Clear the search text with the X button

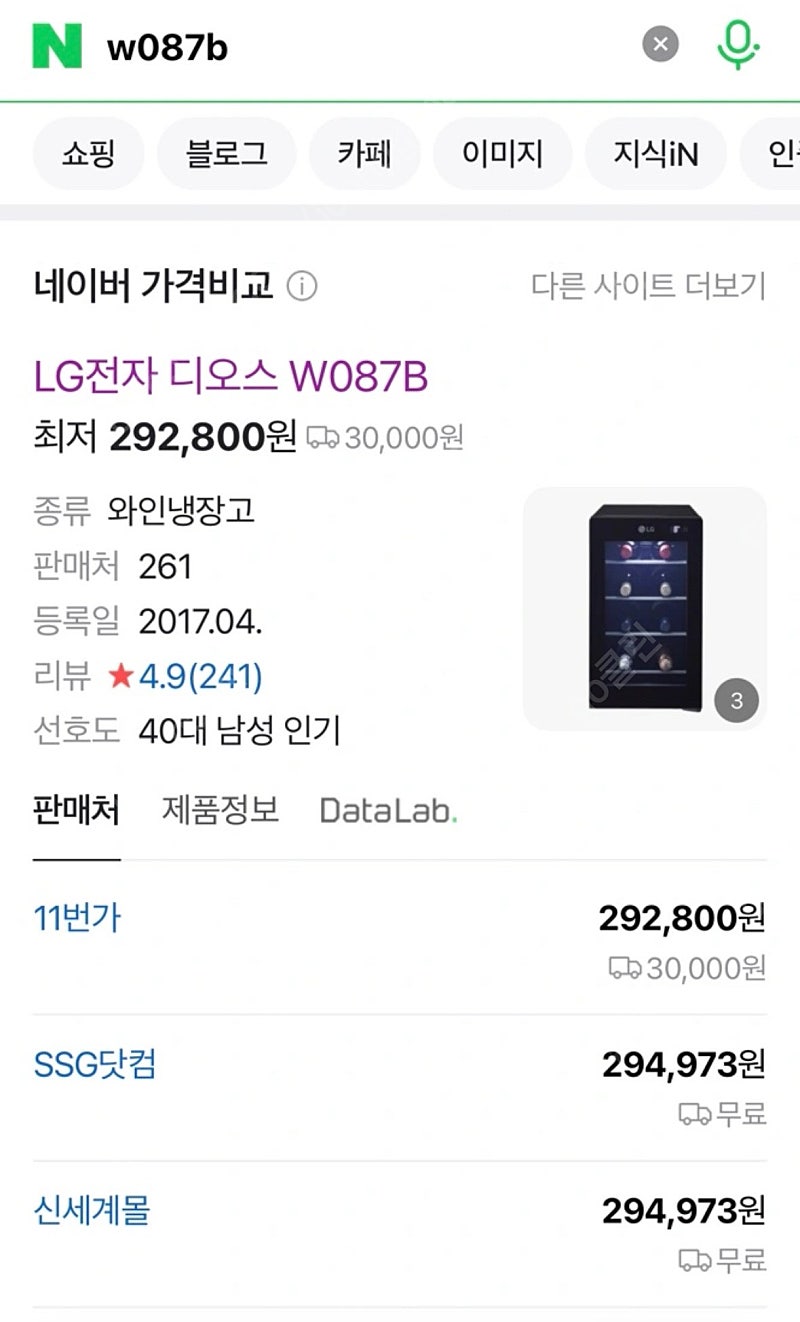[x=660, y=44]
